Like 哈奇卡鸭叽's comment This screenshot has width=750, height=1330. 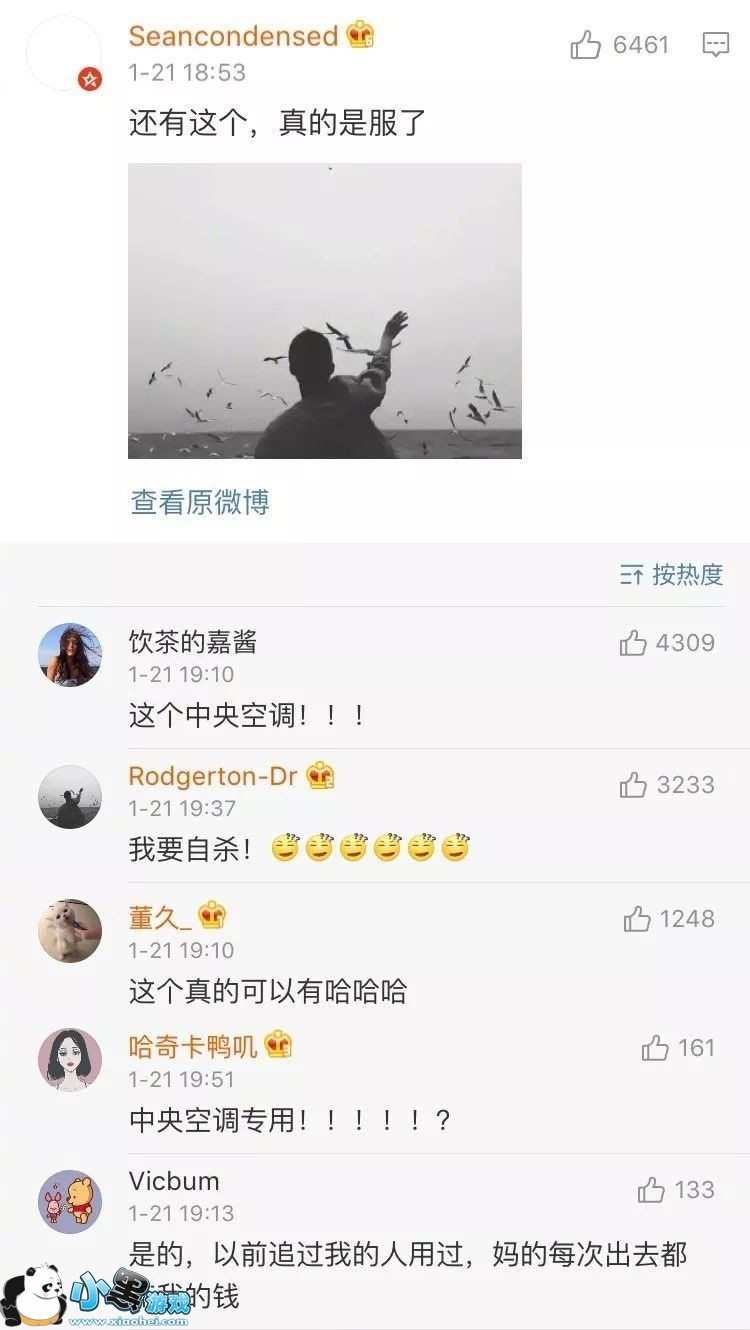click(x=655, y=1049)
